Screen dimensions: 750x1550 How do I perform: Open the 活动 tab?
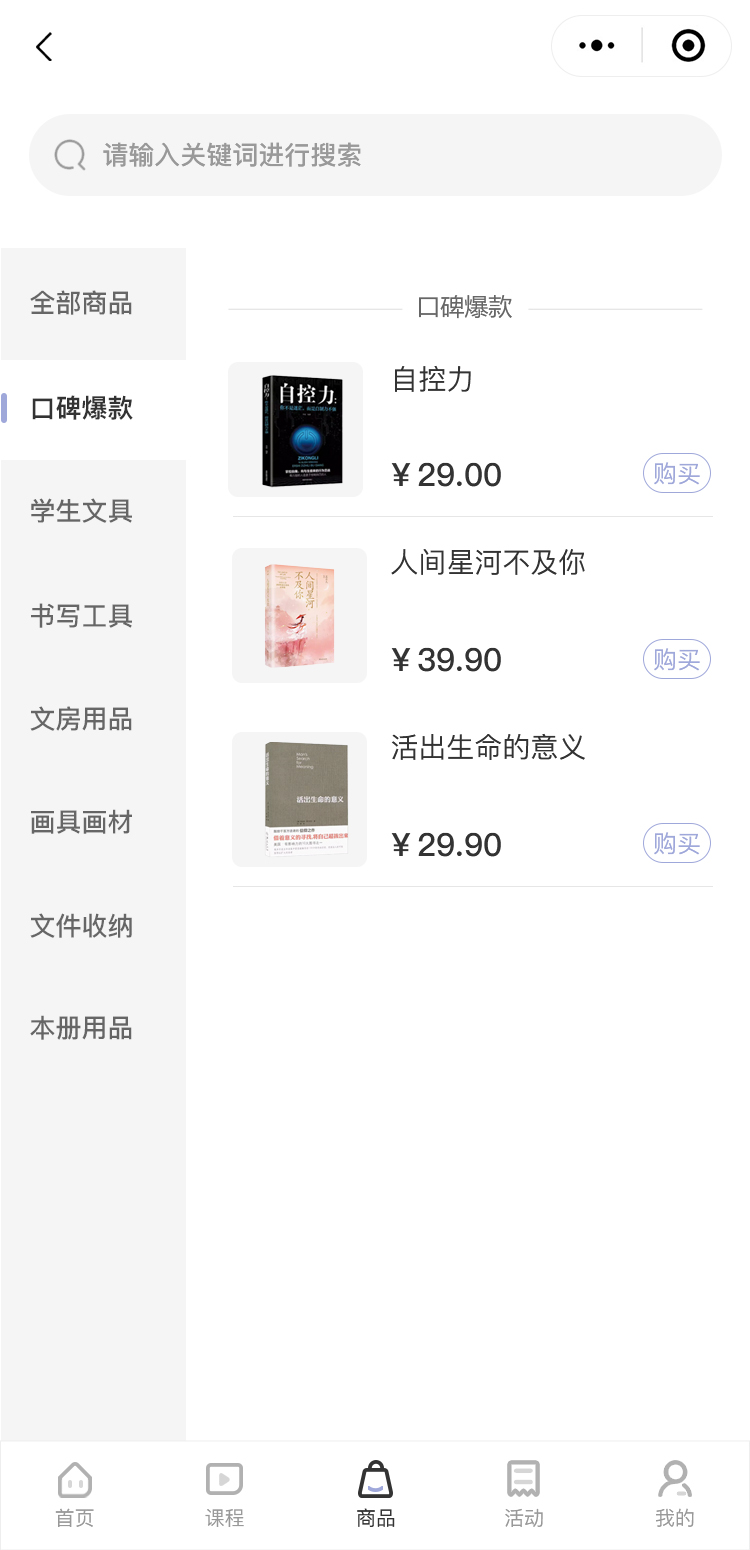pyautogui.click(x=524, y=1495)
